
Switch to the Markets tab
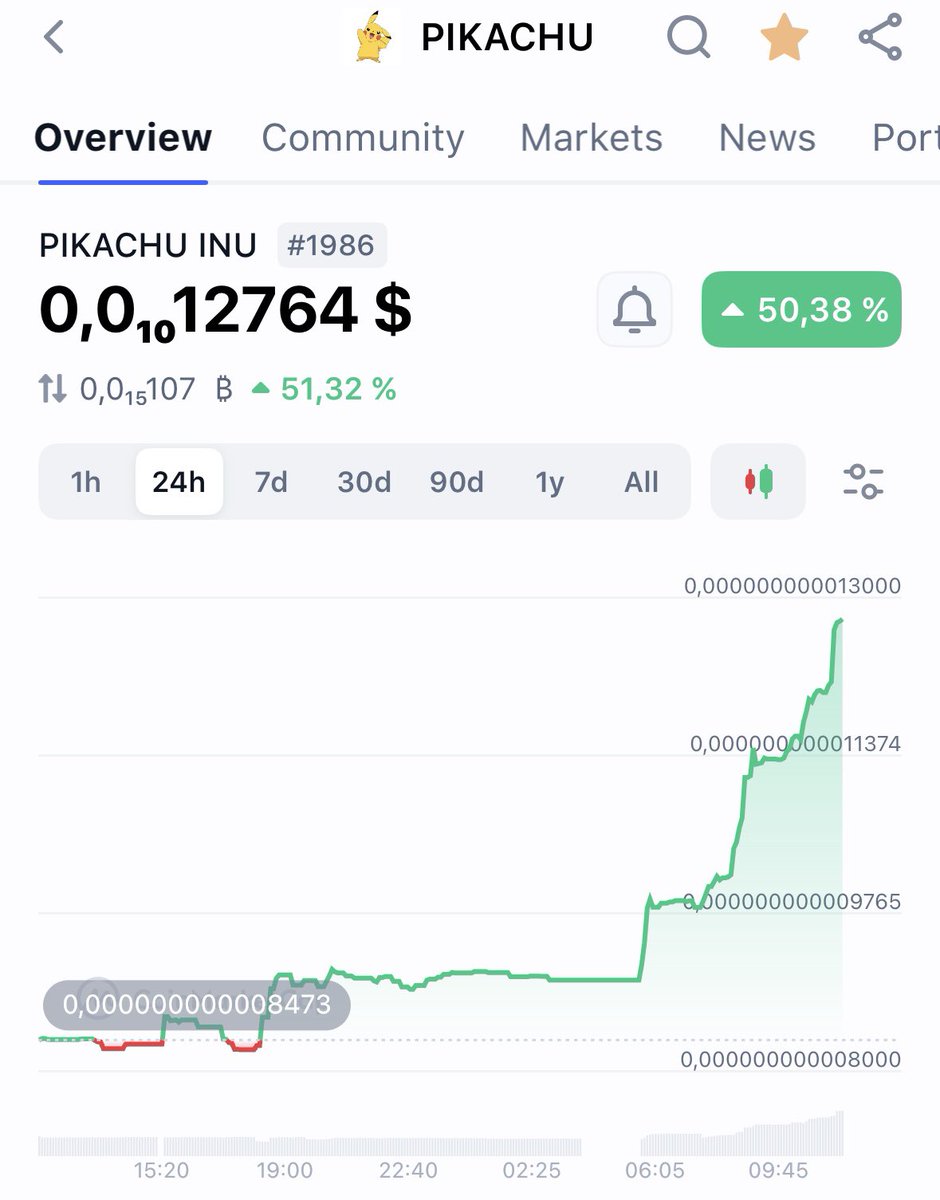pyautogui.click(x=591, y=138)
